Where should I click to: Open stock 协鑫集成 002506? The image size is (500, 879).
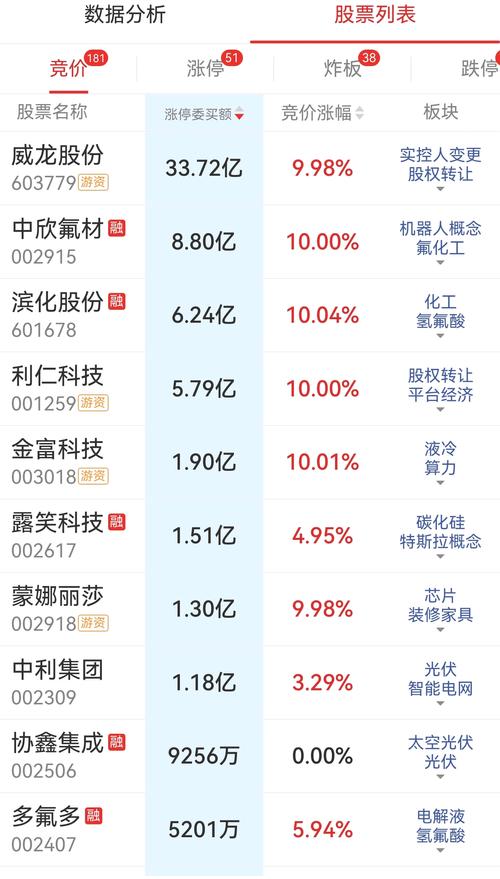point(250,756)
